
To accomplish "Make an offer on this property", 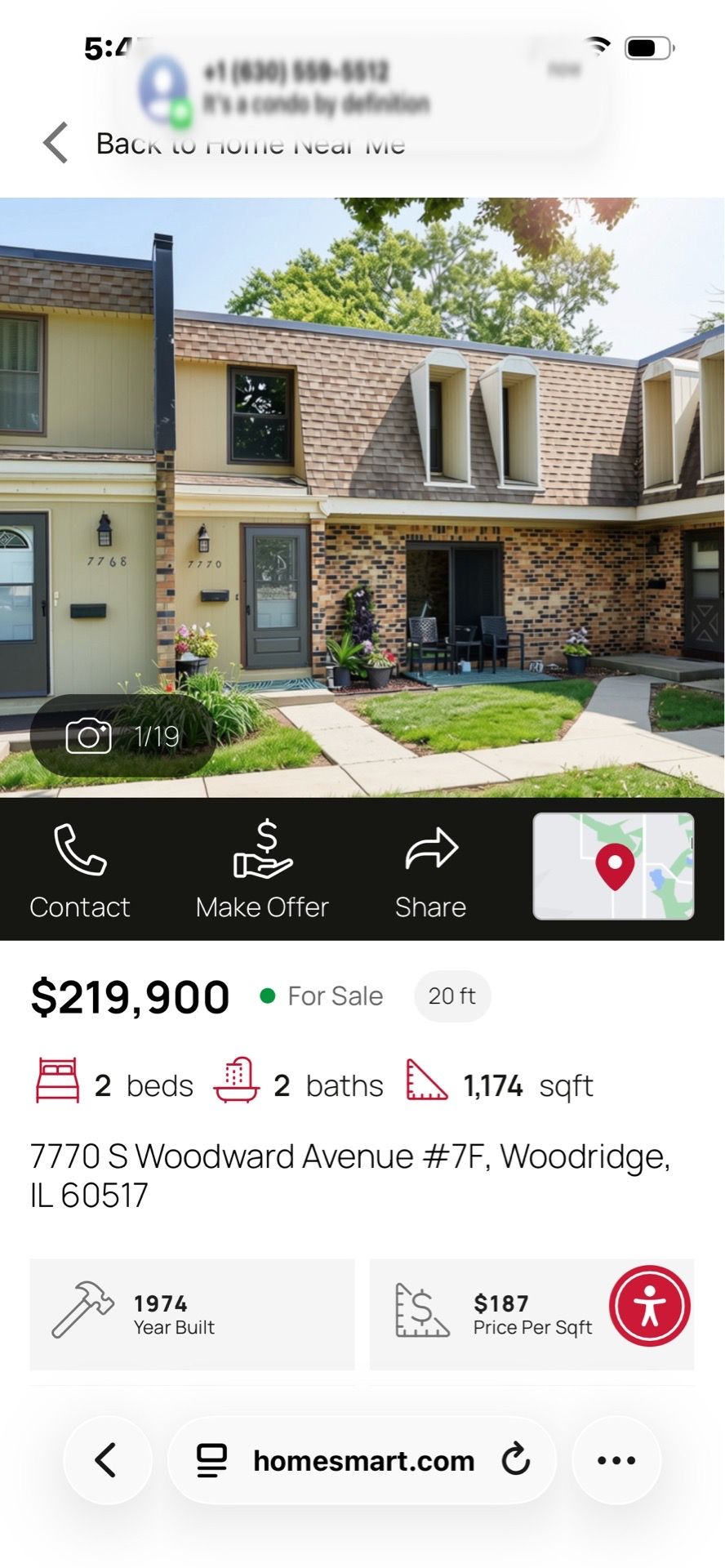I will tap(262, 871).
